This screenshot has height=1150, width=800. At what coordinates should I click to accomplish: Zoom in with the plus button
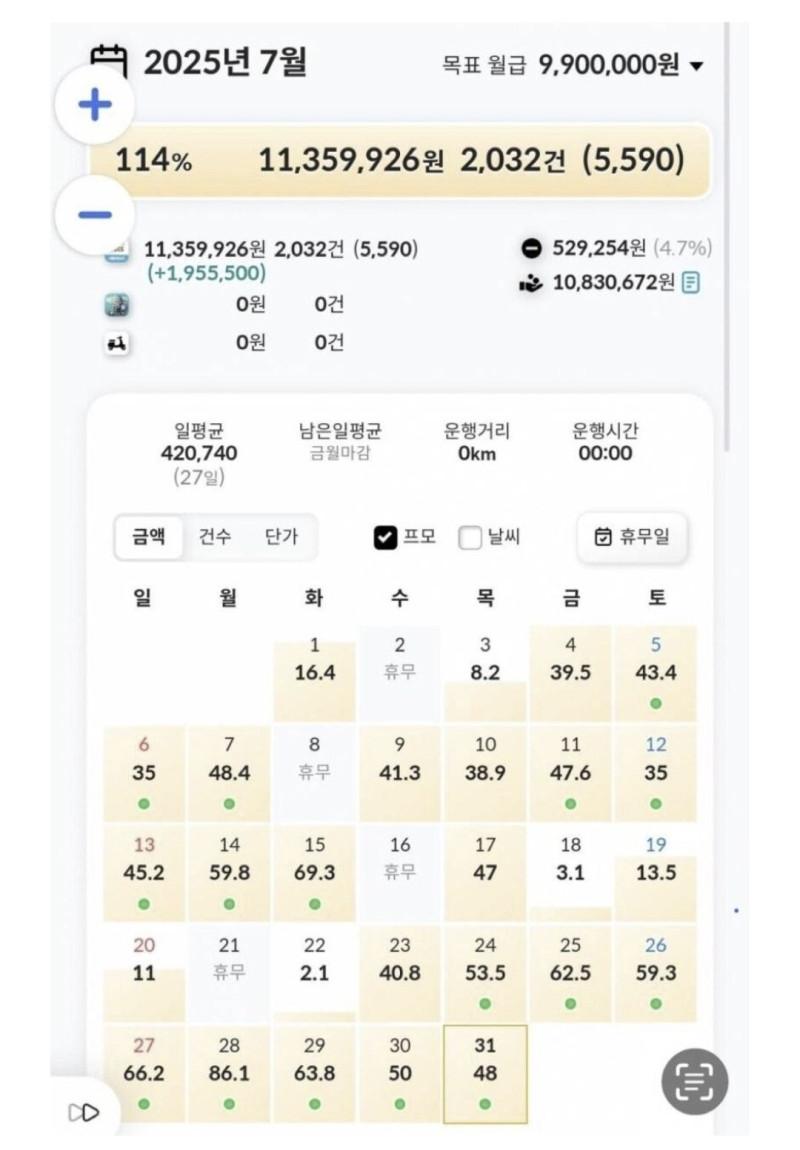click(94, 105)
